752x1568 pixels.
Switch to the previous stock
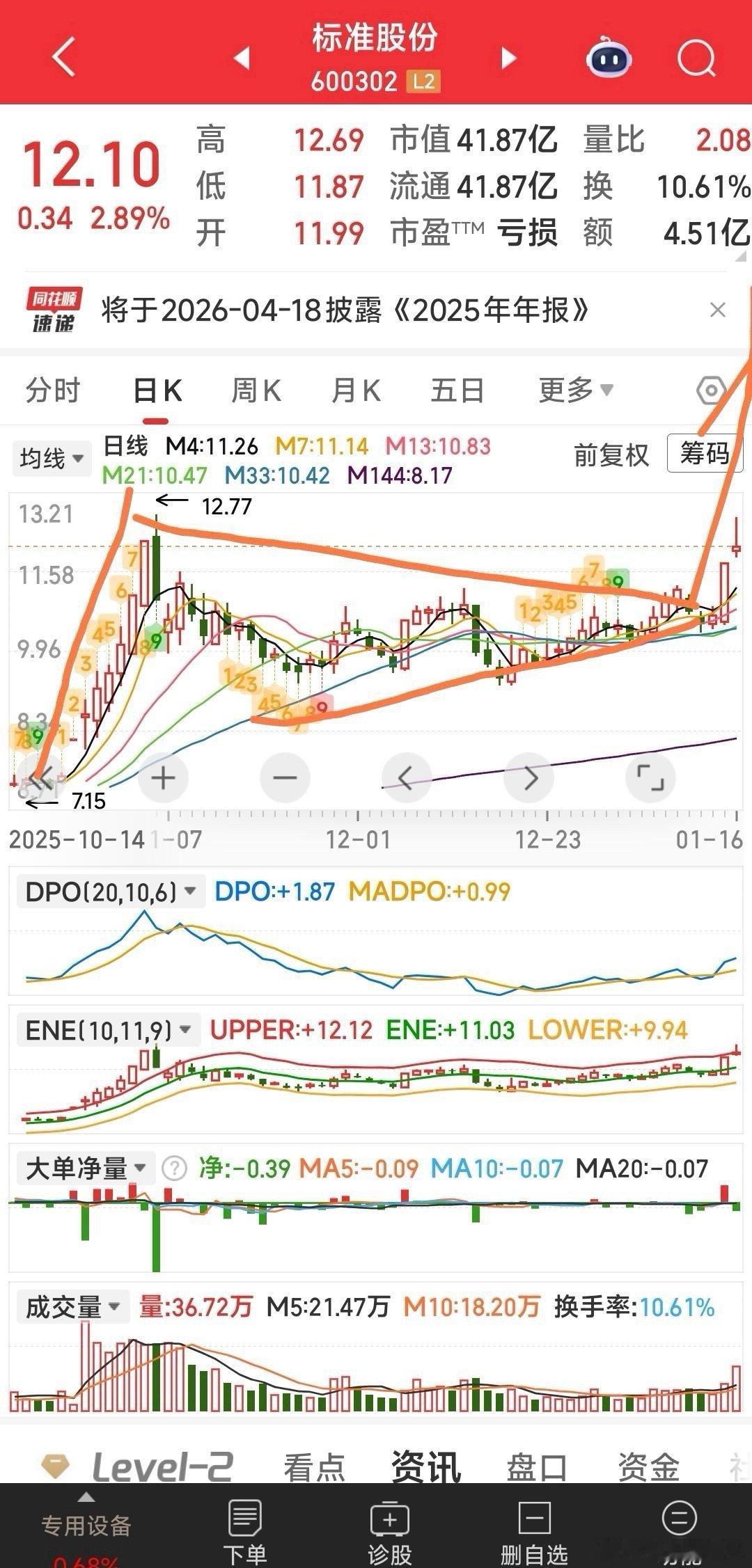242,58
